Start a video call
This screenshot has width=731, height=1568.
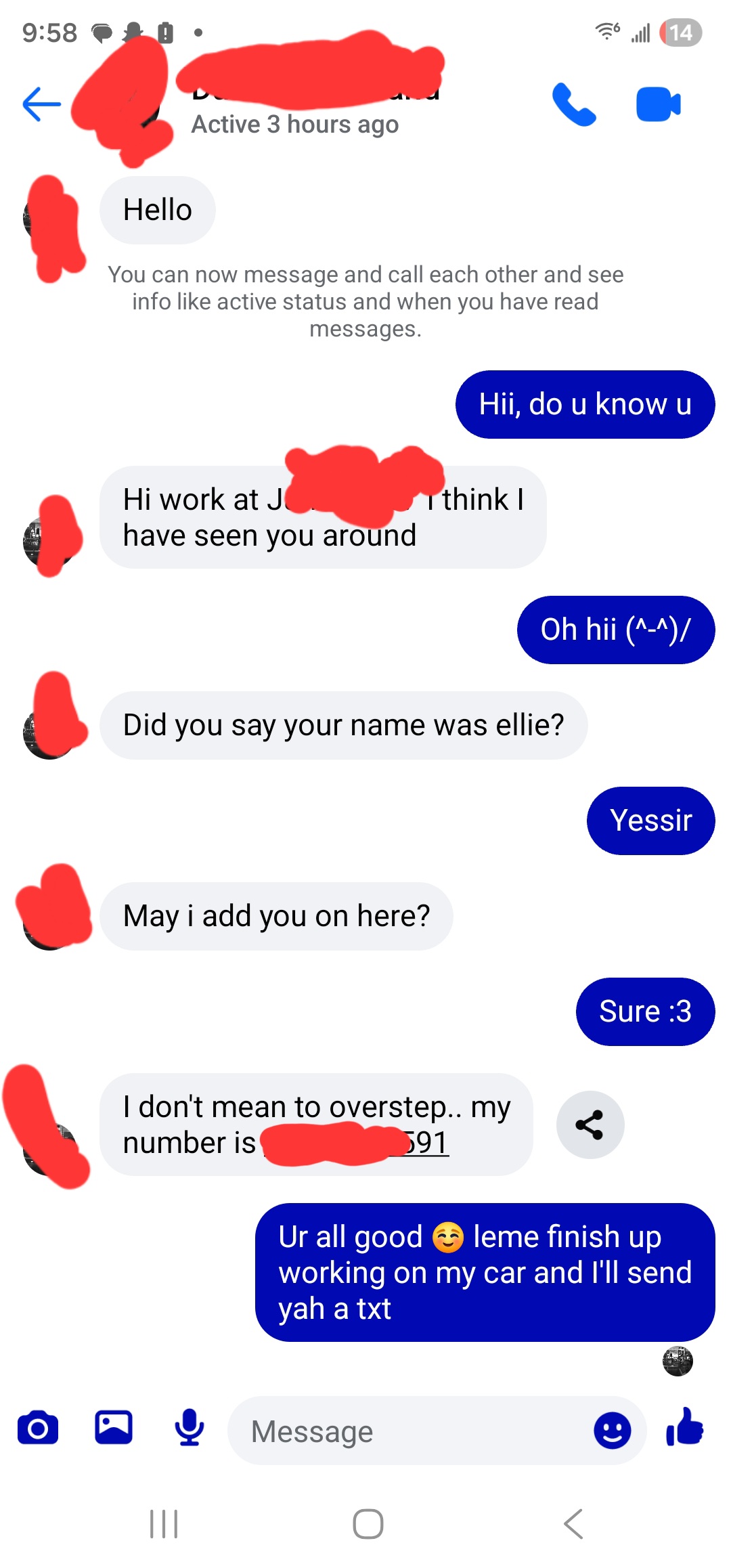[x=658, y=105]
